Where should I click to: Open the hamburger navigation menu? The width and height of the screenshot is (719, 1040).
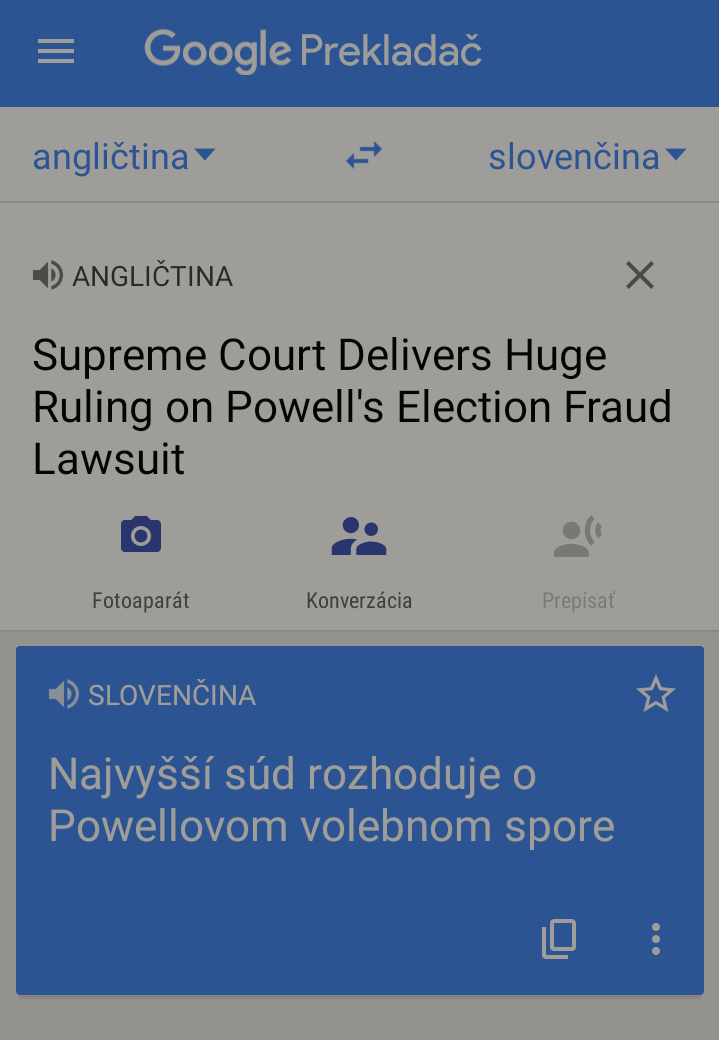point(56,52)
